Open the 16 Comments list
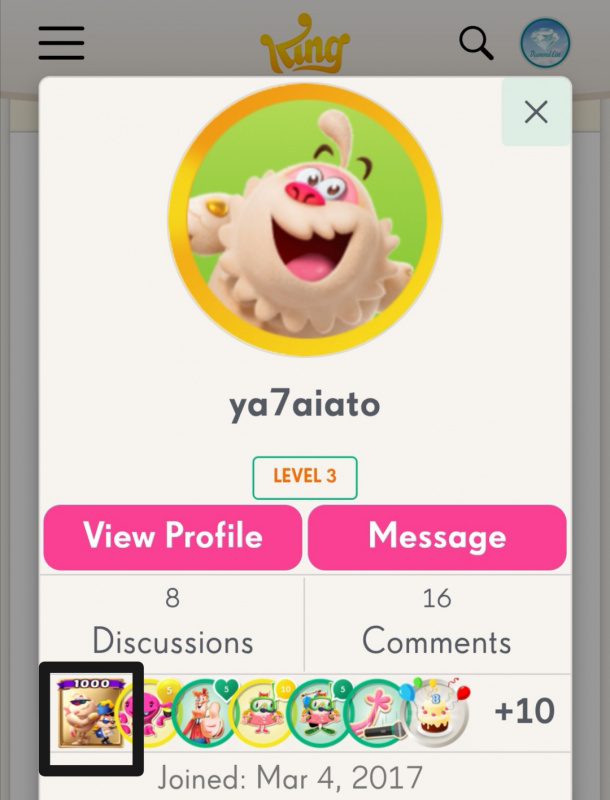 pos(436,621)
